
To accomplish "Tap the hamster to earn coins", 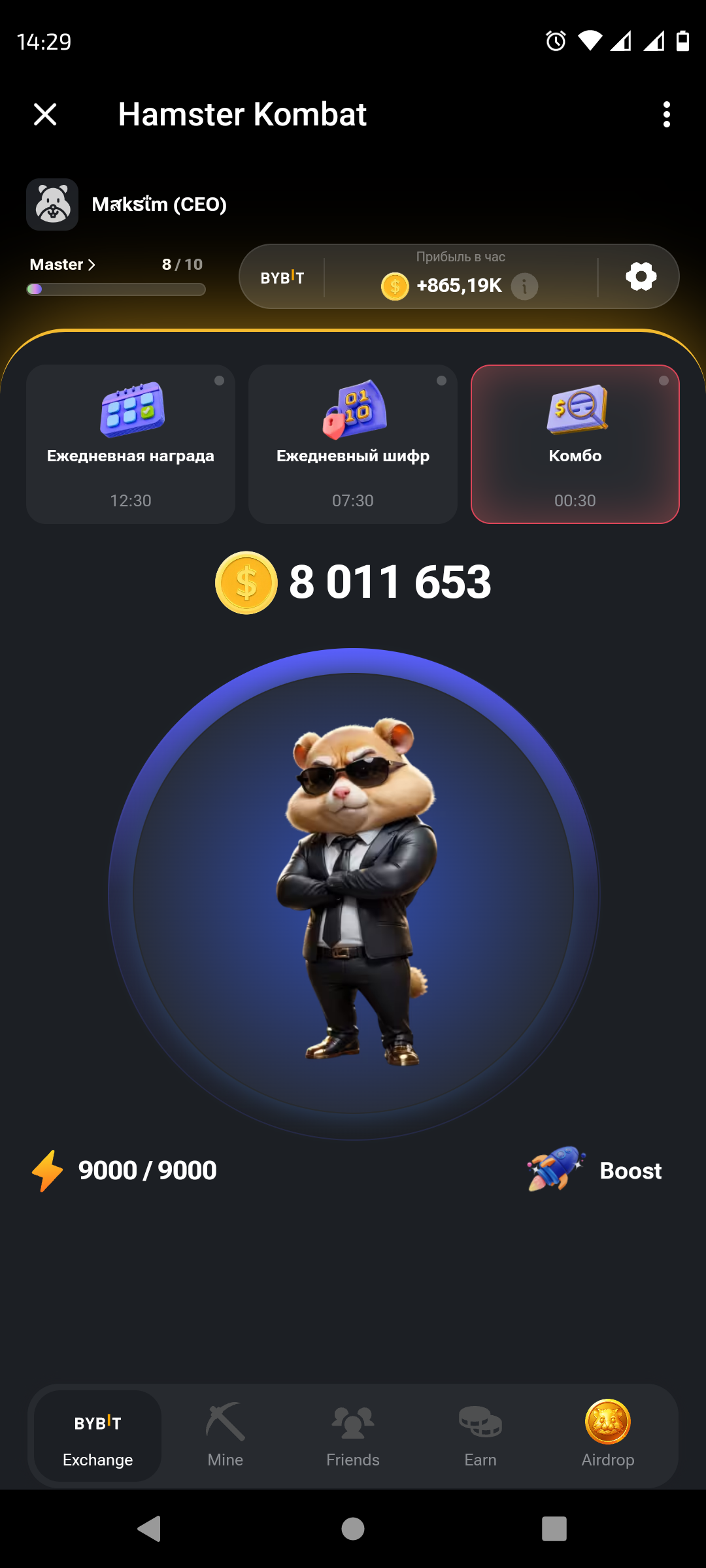I will pos(353,893).
